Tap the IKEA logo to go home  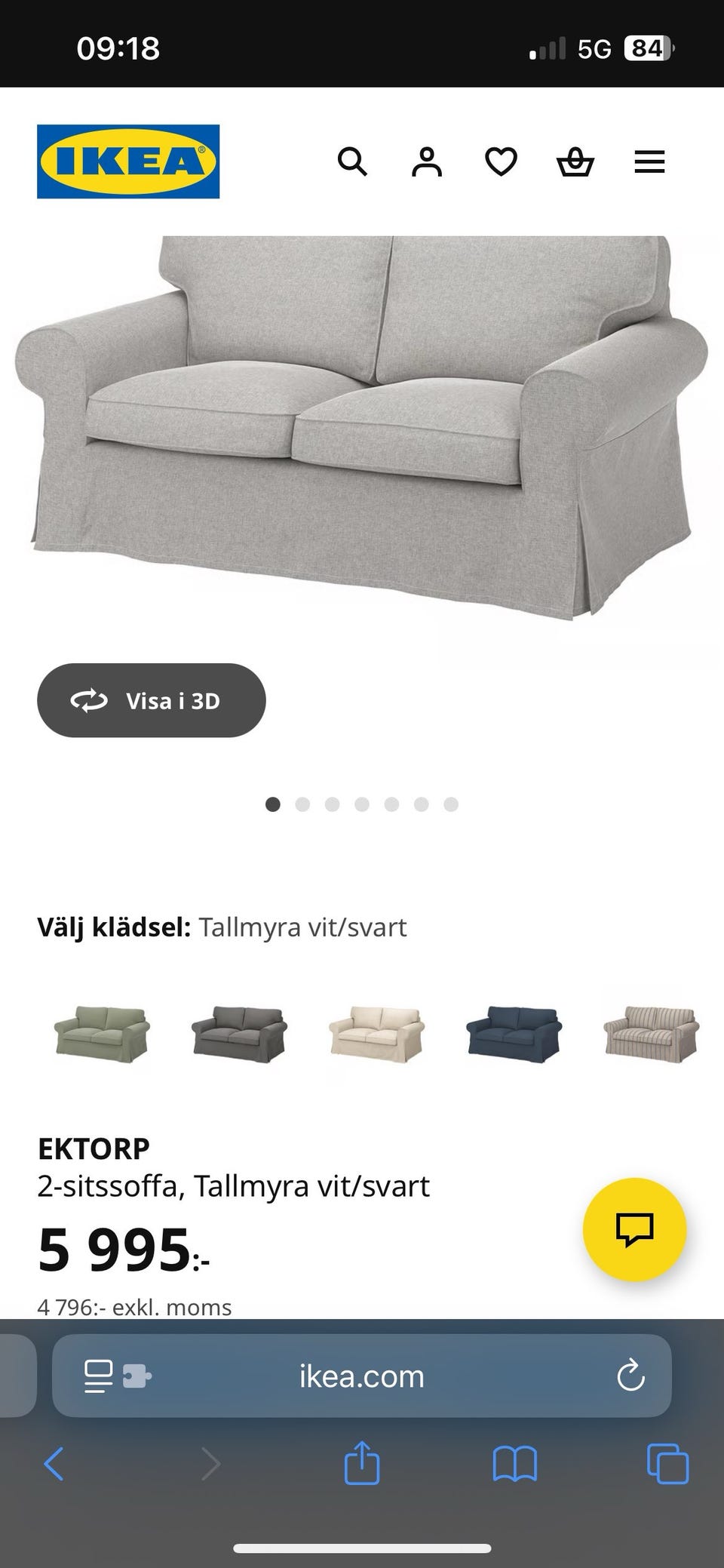point(127,161)
